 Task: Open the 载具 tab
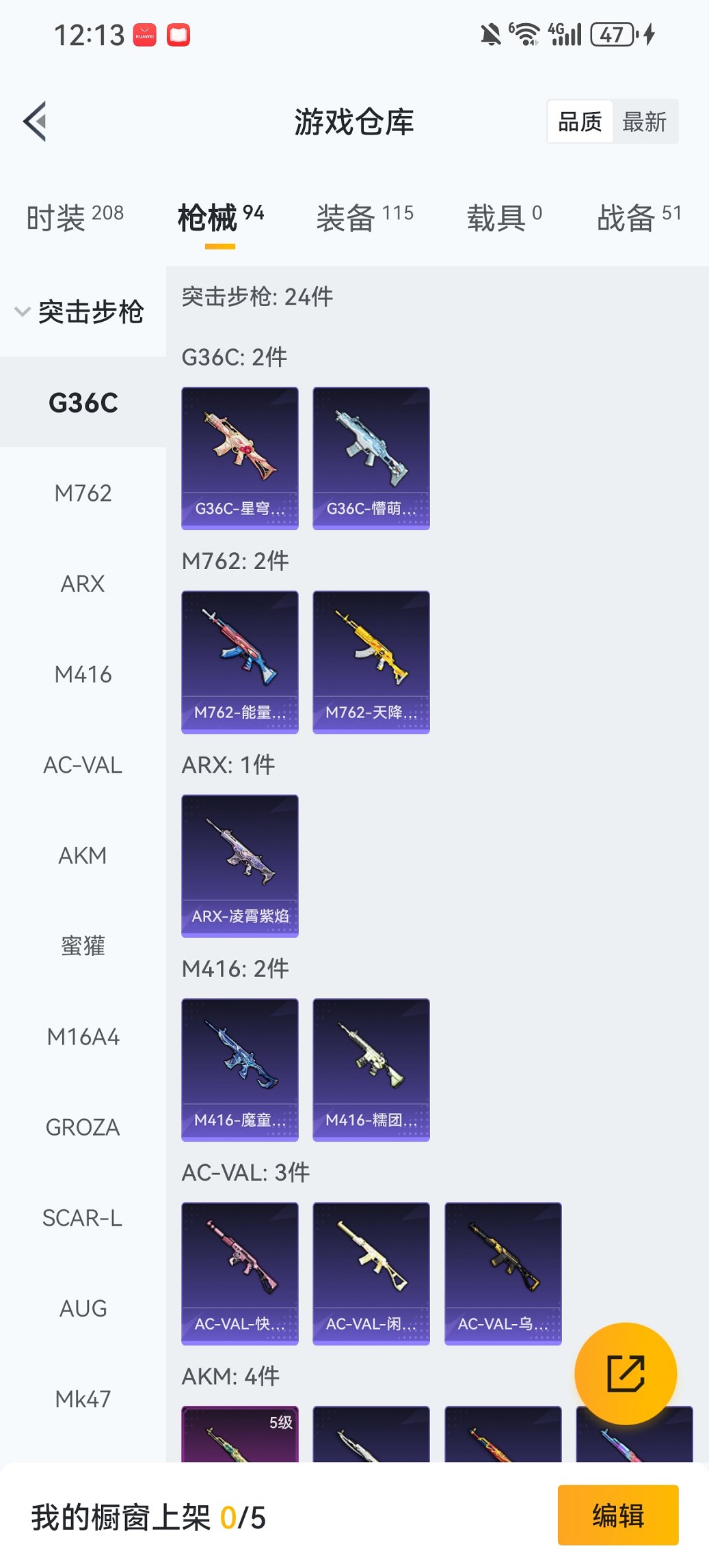tap(504, 217)
